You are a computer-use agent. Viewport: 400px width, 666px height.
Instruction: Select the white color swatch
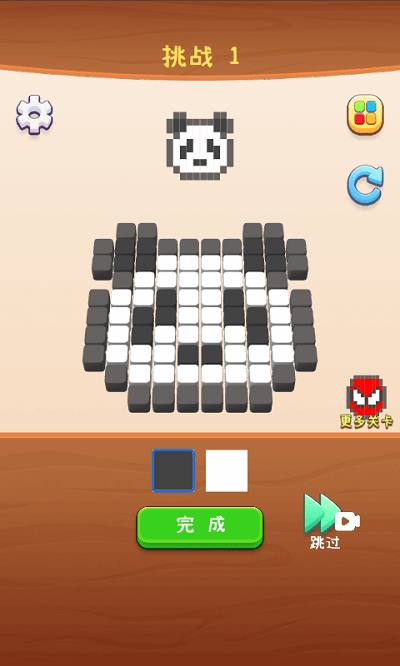point(227,471)
